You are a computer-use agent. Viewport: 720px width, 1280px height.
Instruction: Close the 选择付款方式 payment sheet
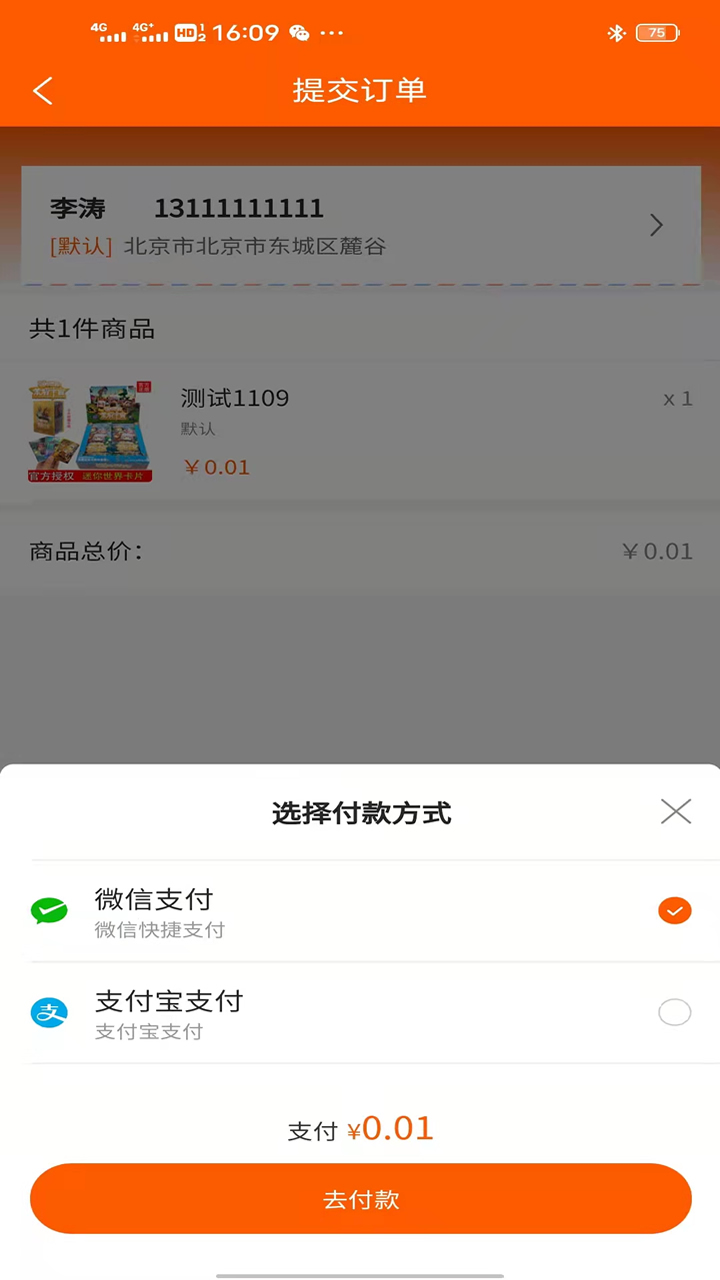[x=676, y=811]
